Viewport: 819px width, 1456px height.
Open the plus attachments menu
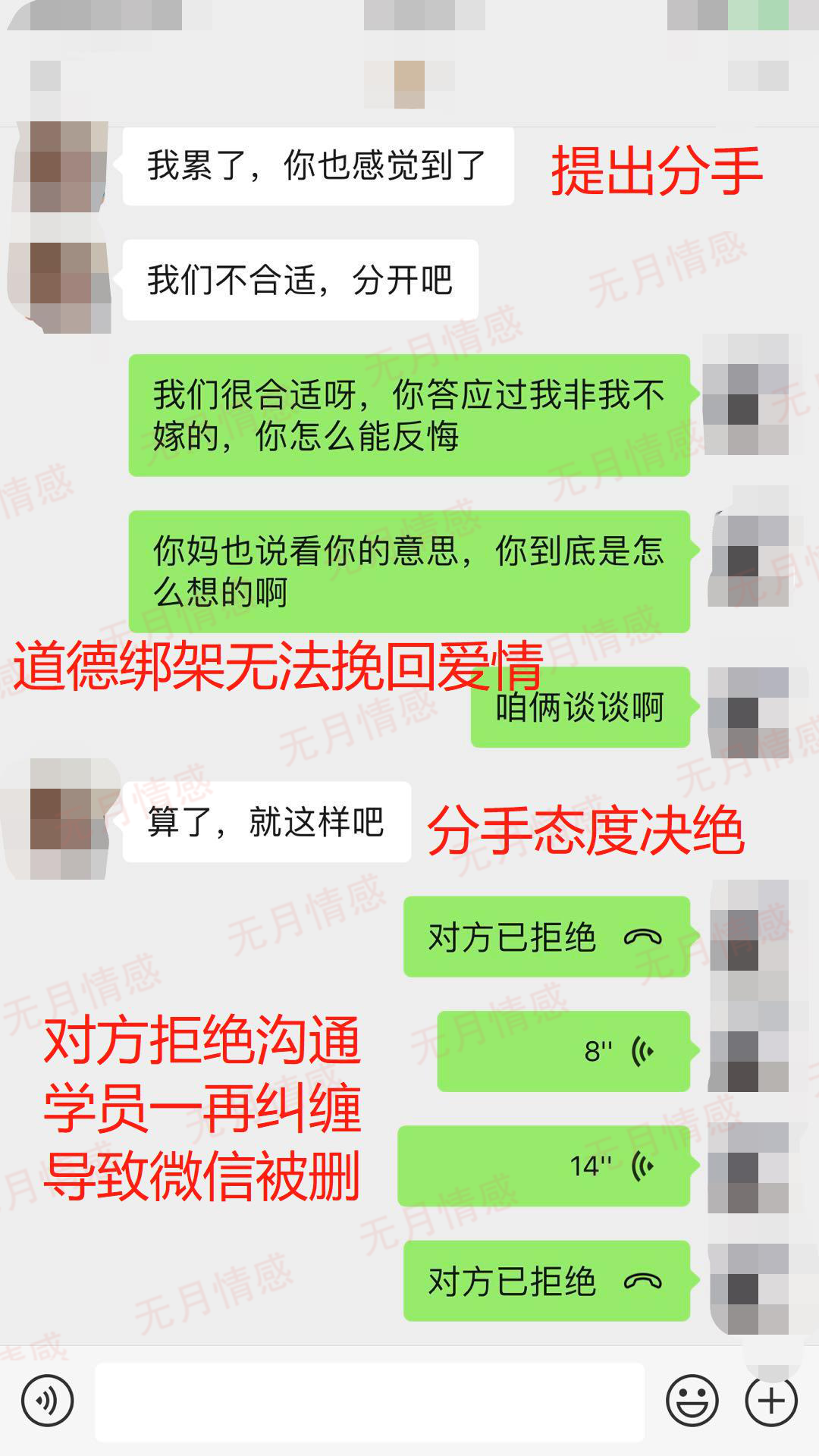coord(770,1400)
